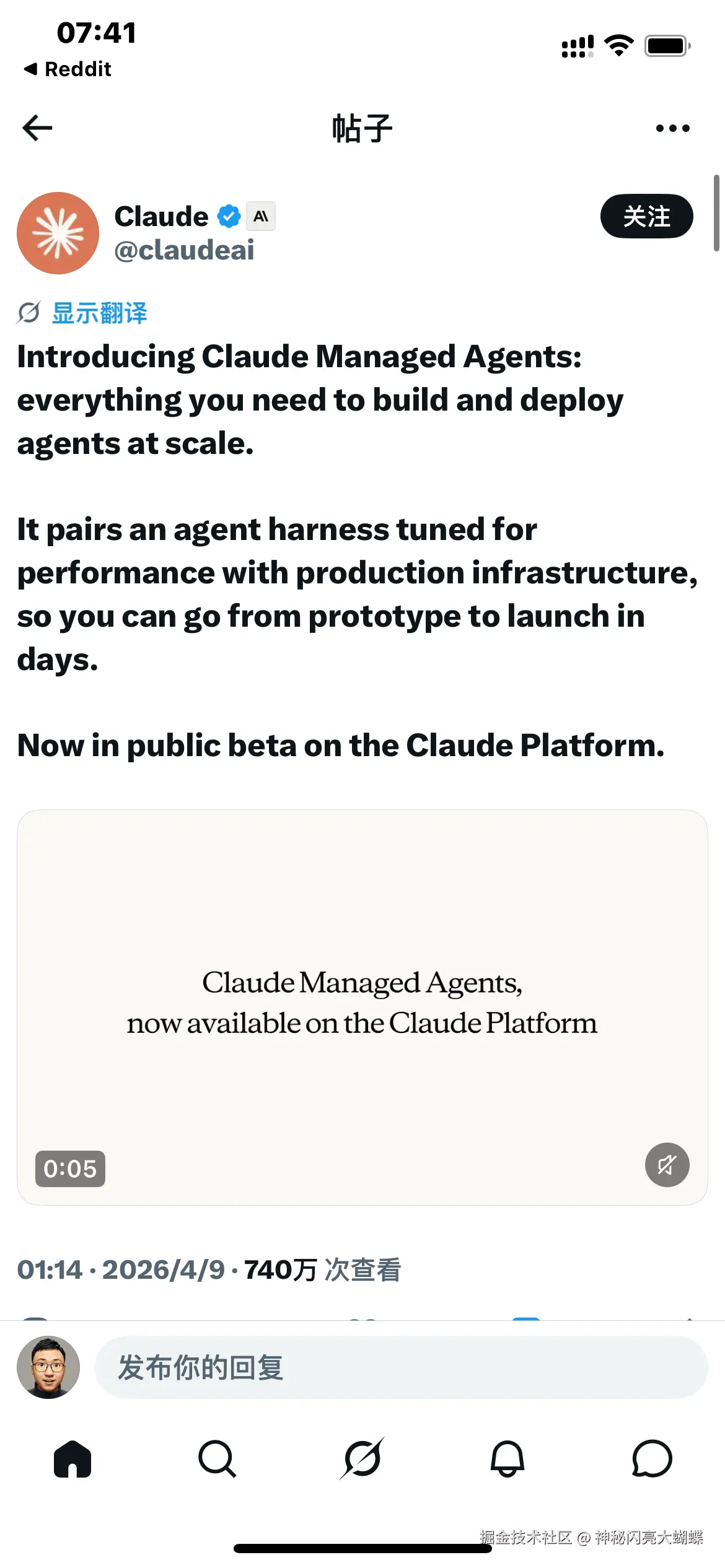Unmute the video sound

coord(667,1165)
